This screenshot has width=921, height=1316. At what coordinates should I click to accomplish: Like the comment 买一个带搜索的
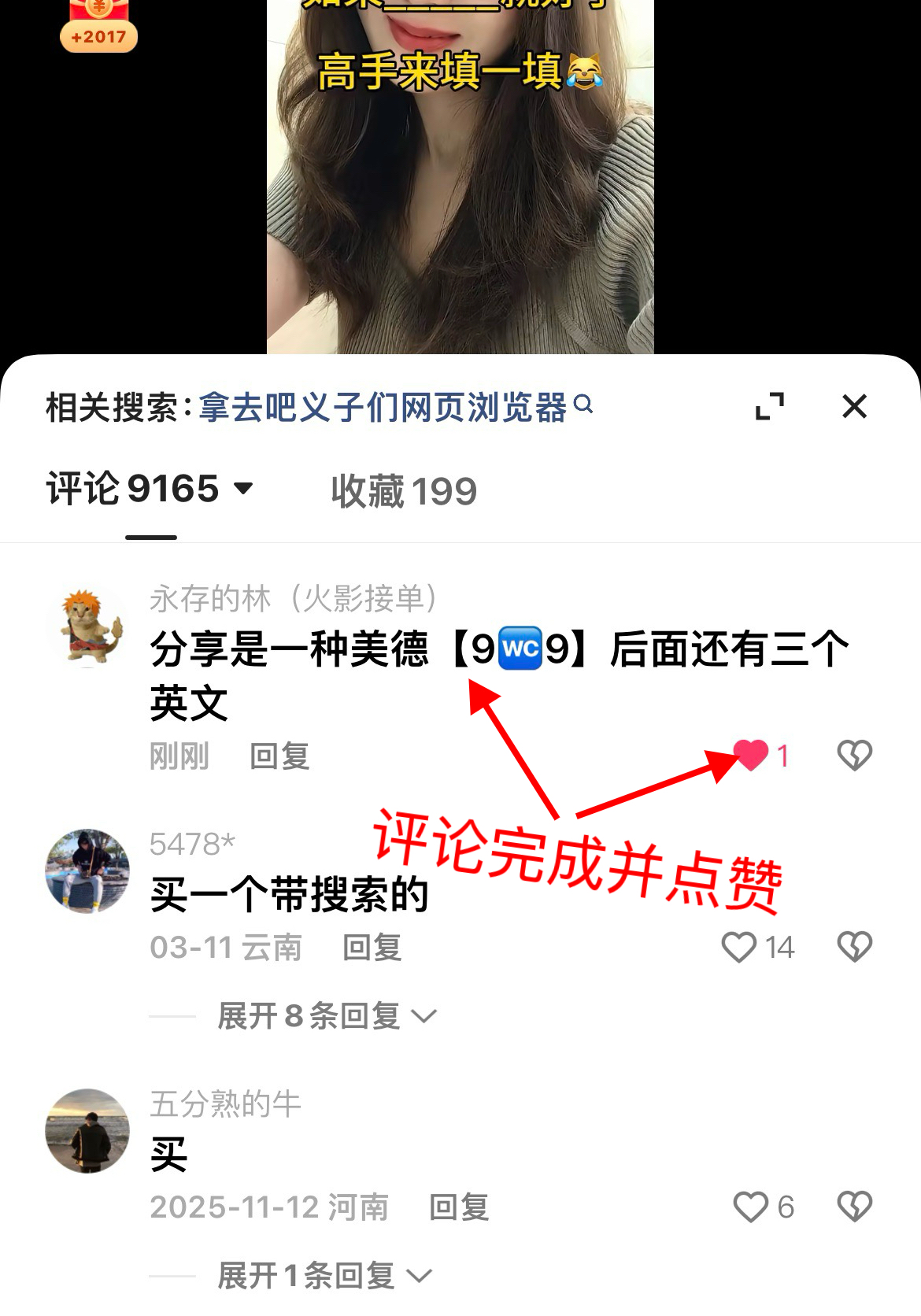point(739,947)
